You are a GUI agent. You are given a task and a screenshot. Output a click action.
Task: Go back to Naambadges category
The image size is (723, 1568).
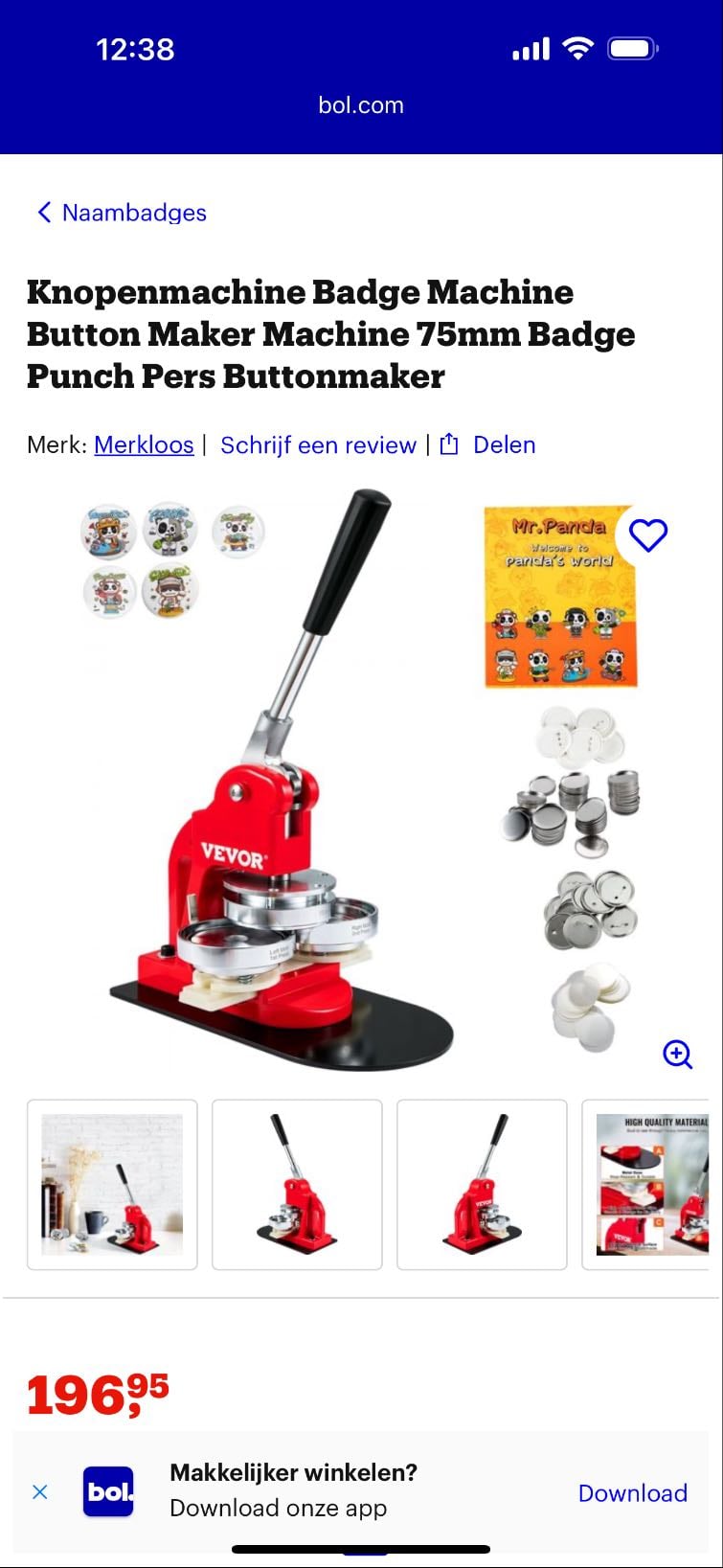pyautogui.click(x=122, y=213)
